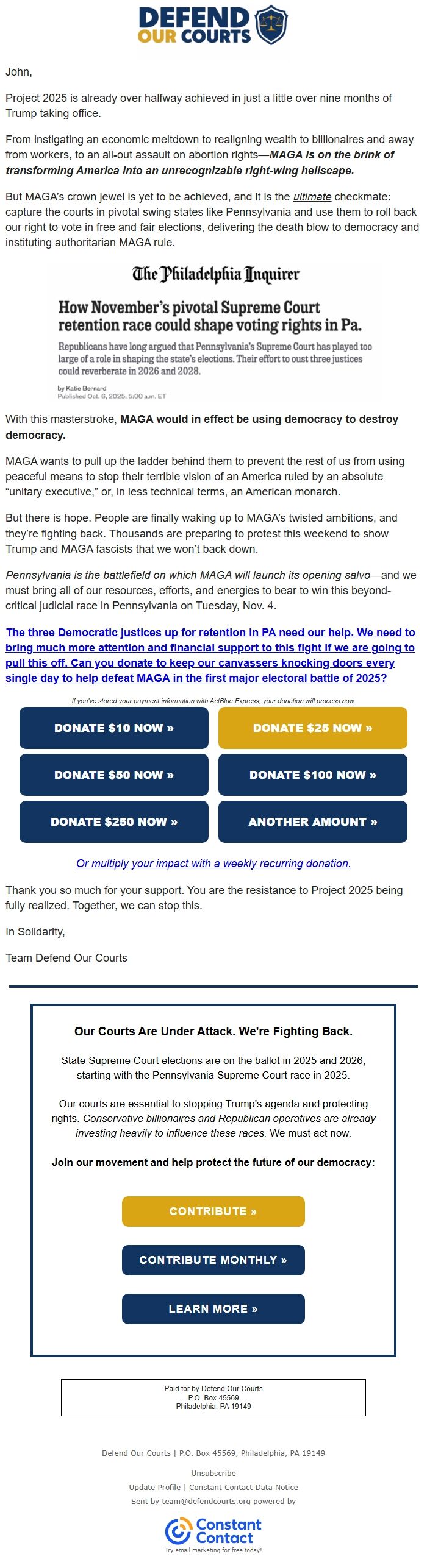Tap the Learn More button
The image size is (427, 1568).
coord(213,1308)
